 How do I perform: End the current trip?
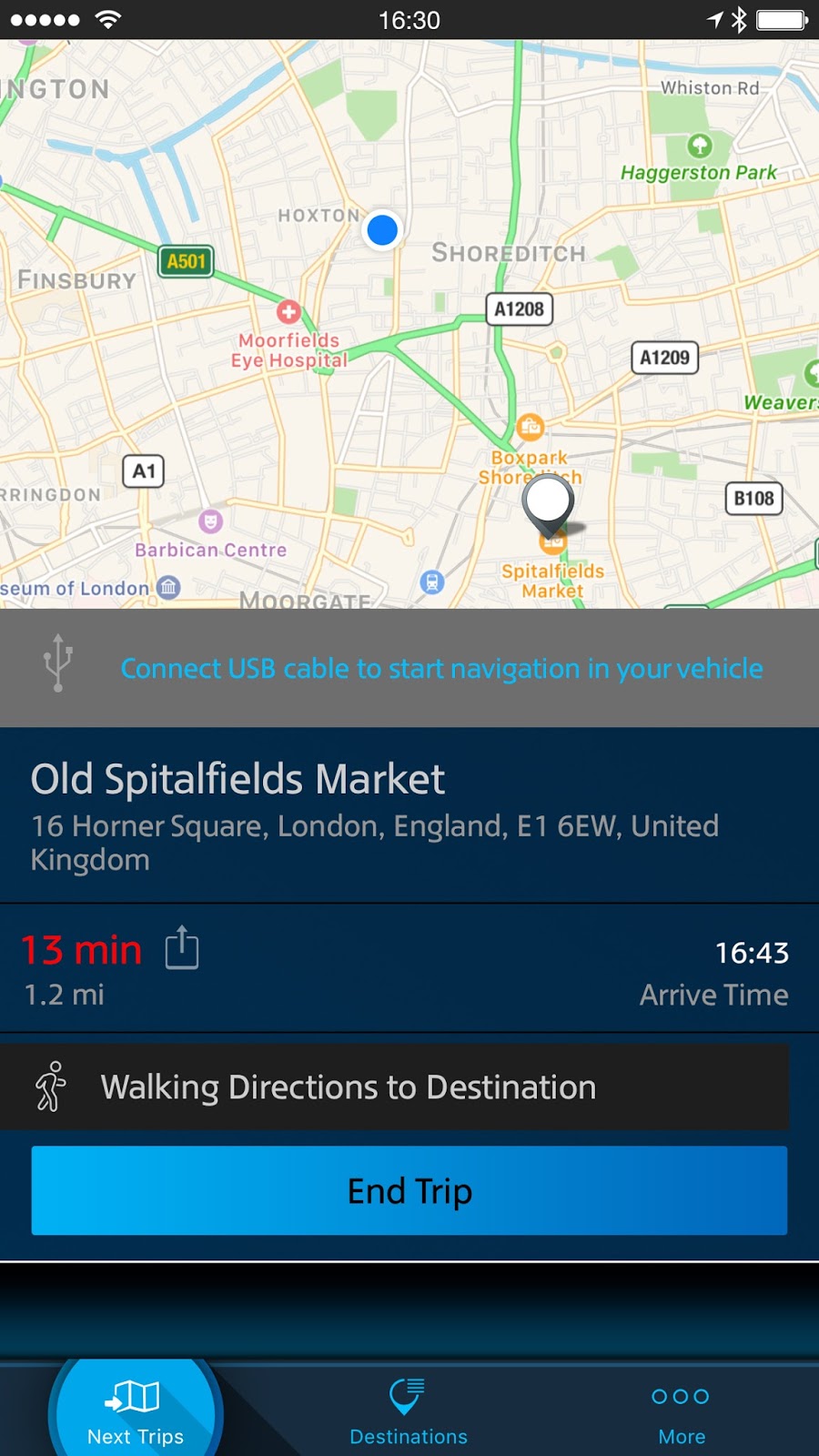click(409, 1190)
